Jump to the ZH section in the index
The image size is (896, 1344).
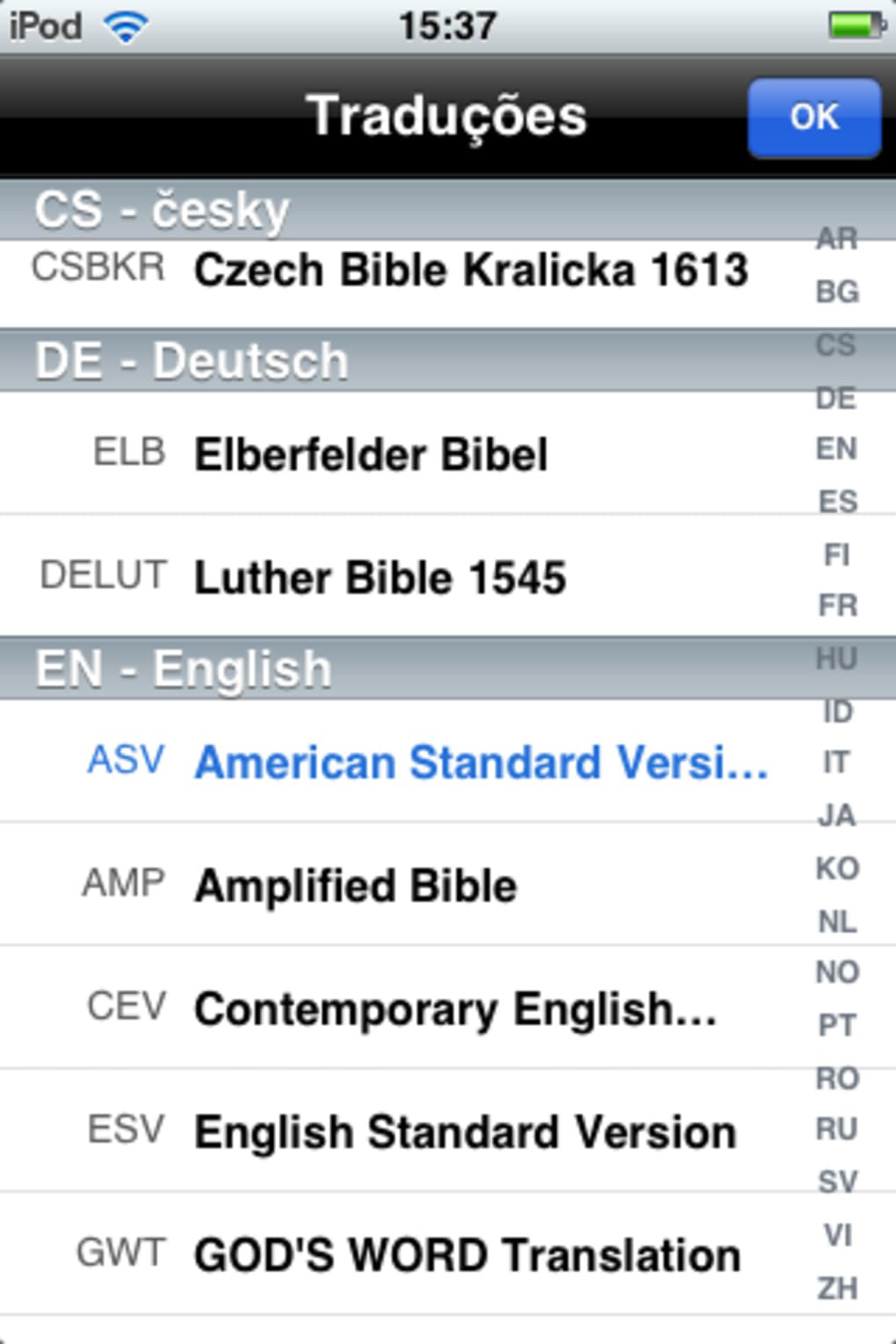tap(837, 1289)
